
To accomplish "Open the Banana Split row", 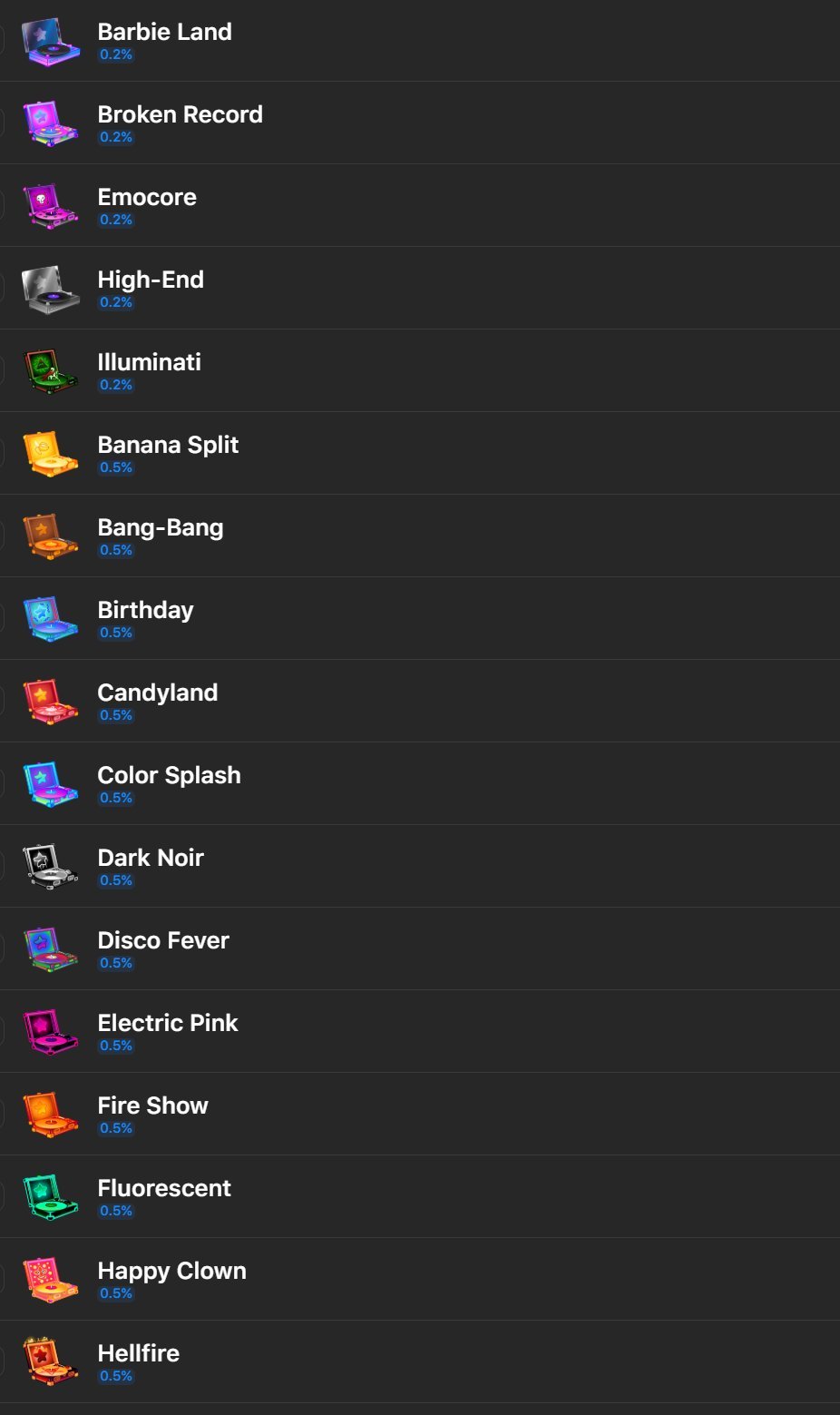I will [420, 454].
